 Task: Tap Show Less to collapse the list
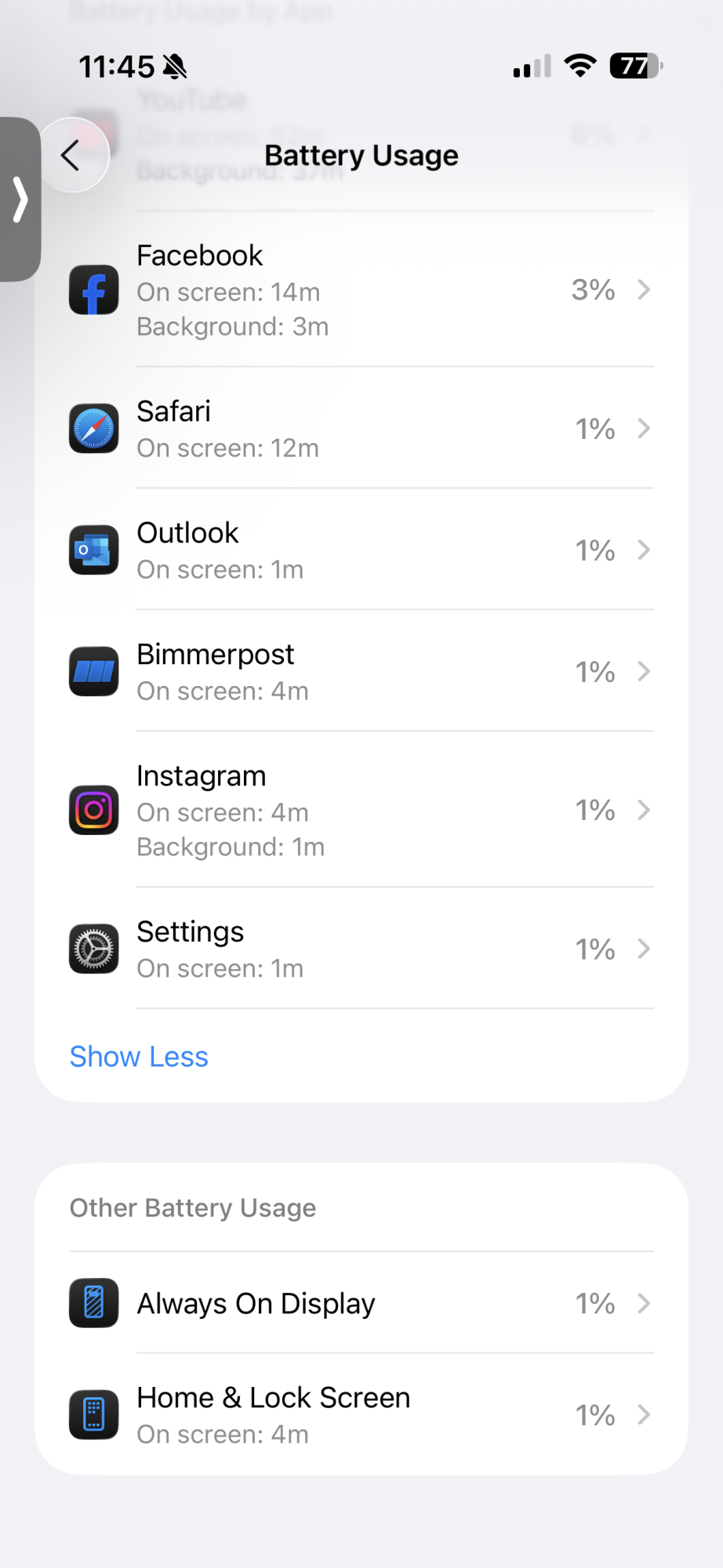point(139,1057)
